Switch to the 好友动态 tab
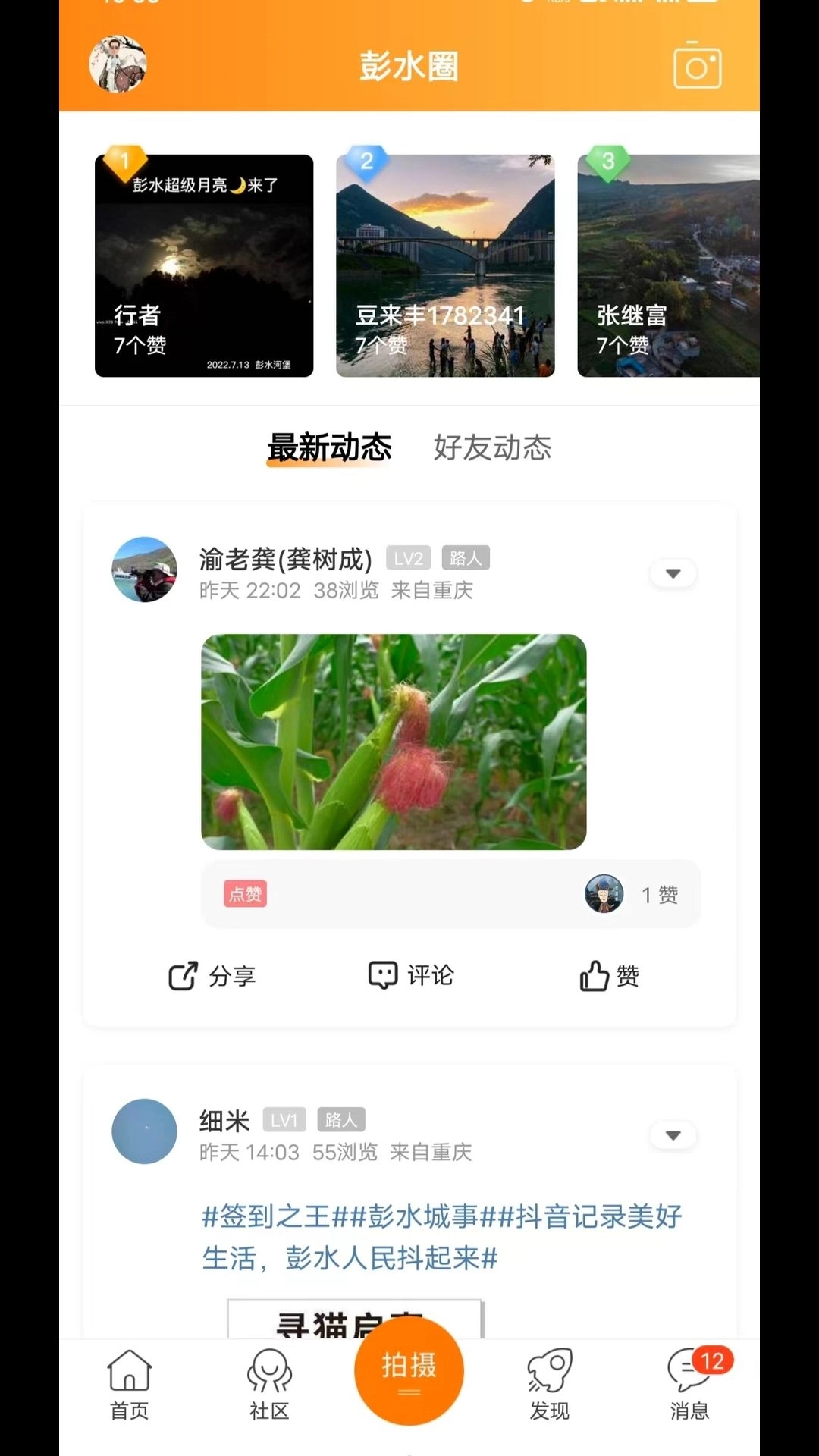Screen dimensions: 819x1456 point(492,448)
